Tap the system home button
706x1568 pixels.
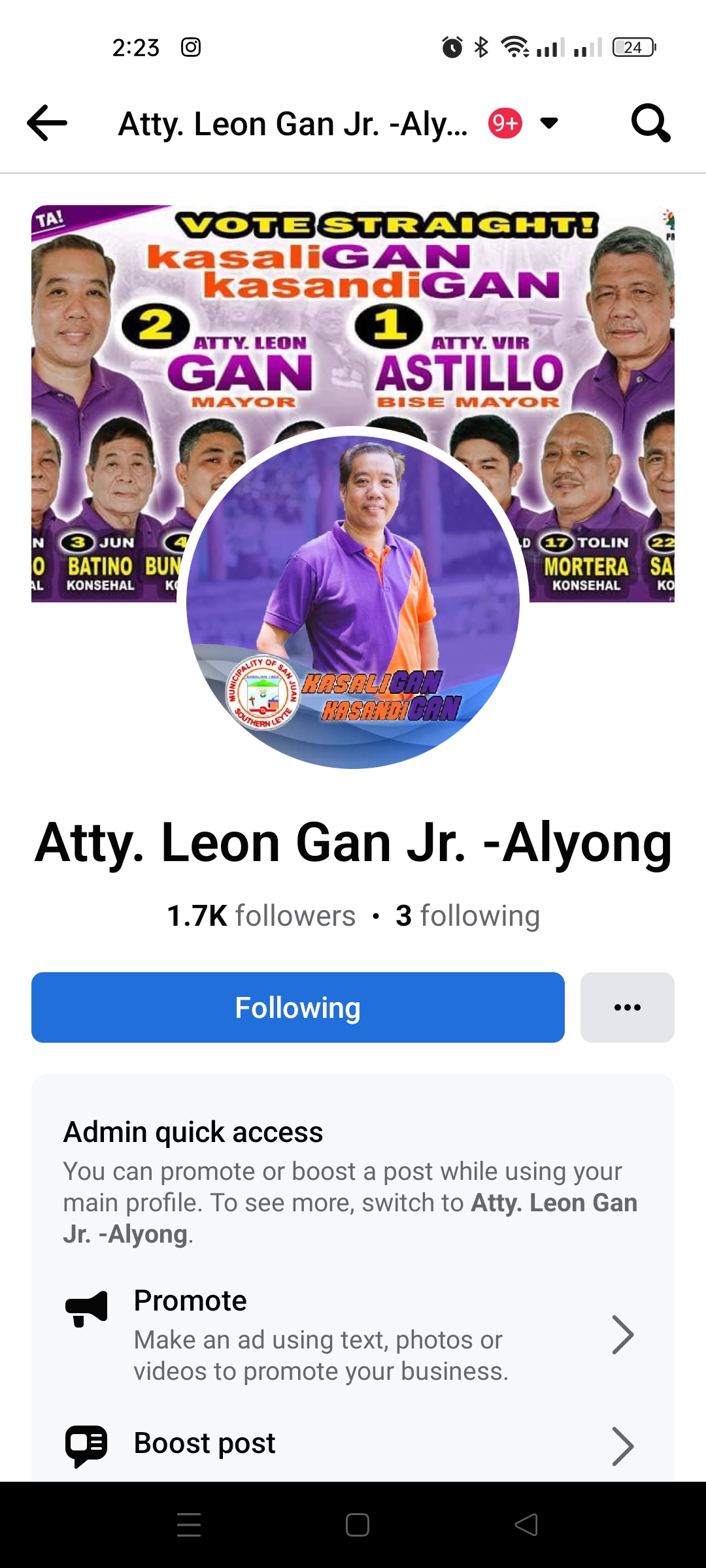357,1525
